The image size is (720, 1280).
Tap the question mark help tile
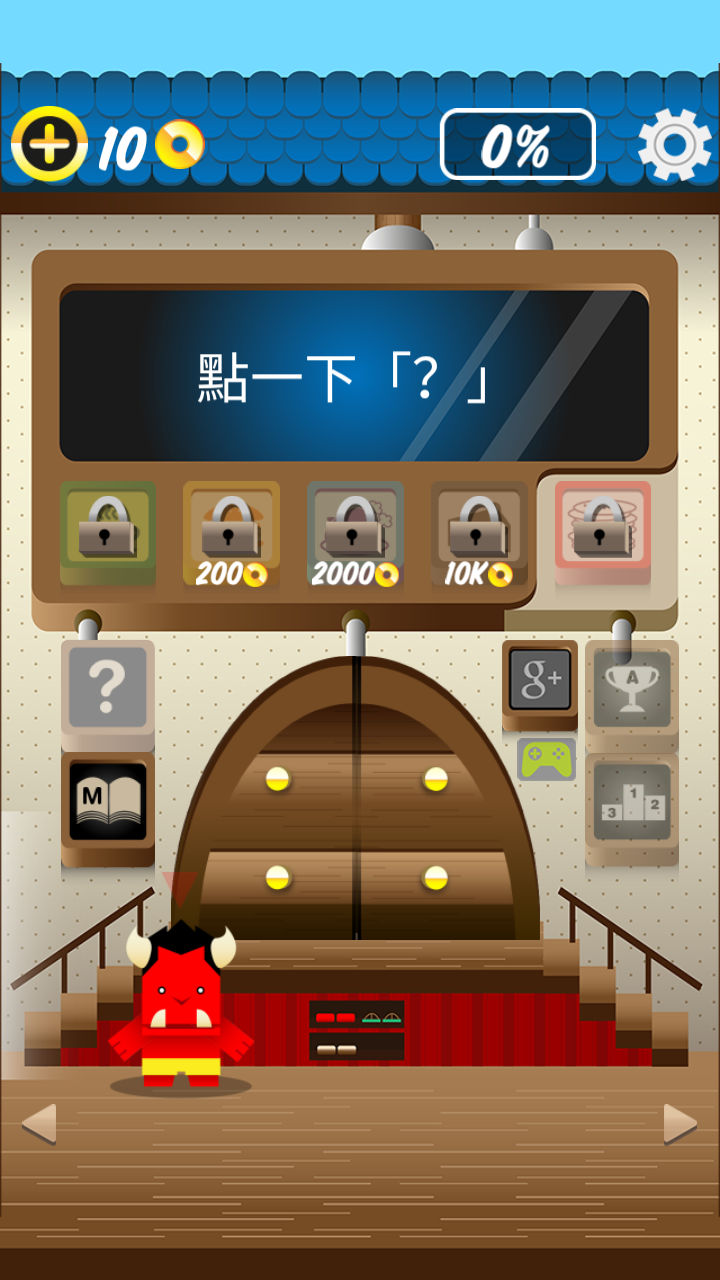[107, 688]
